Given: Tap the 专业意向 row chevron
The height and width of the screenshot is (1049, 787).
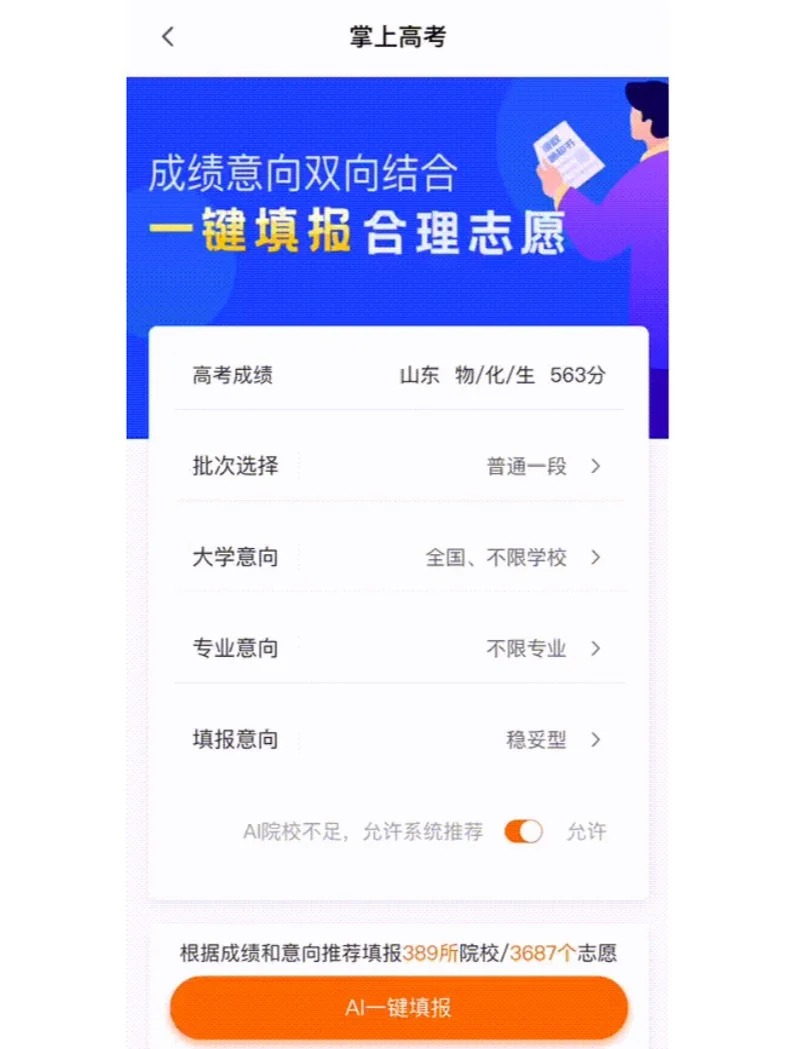Looking at the screenshot, I should pos(597,648).
